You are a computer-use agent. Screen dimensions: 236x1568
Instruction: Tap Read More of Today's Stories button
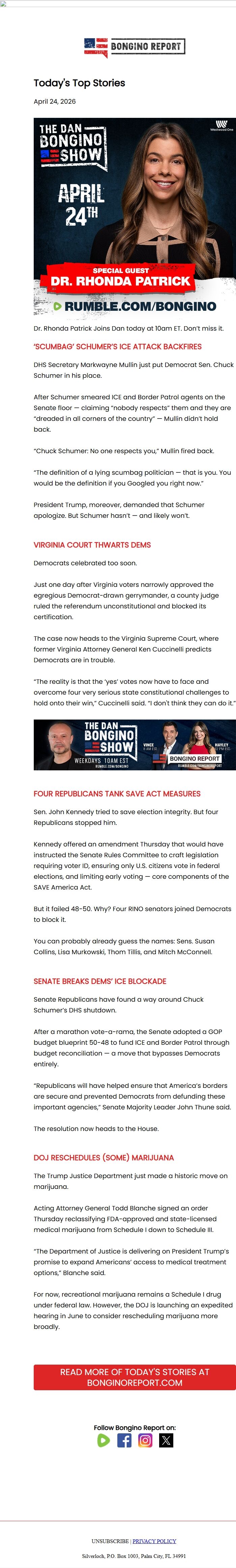point(134,1377)
